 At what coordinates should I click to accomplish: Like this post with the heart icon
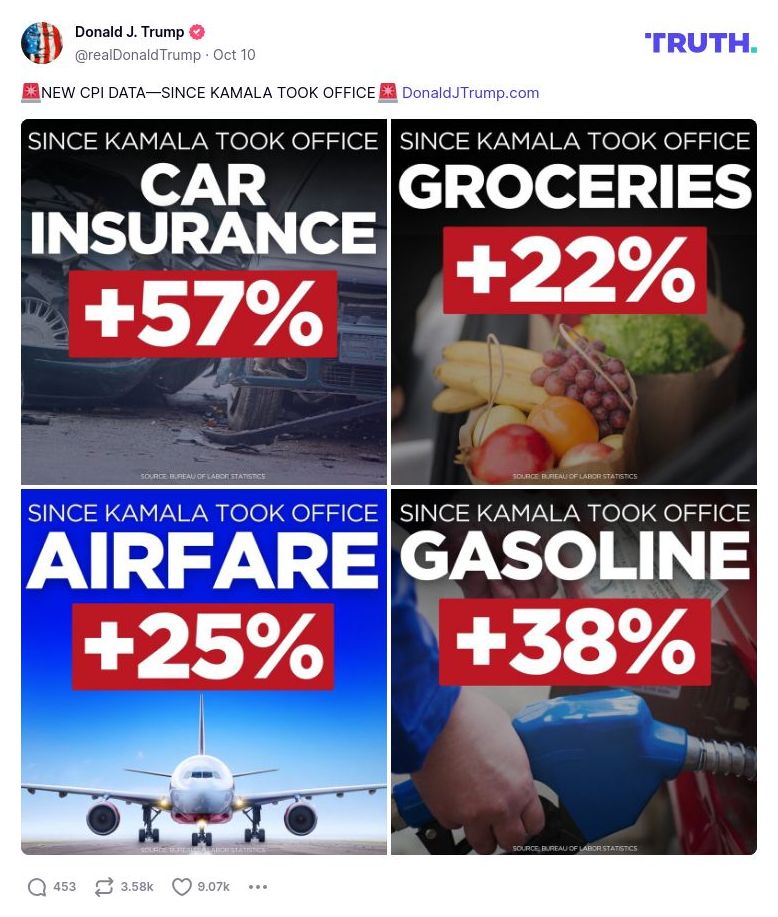point(182,887)
